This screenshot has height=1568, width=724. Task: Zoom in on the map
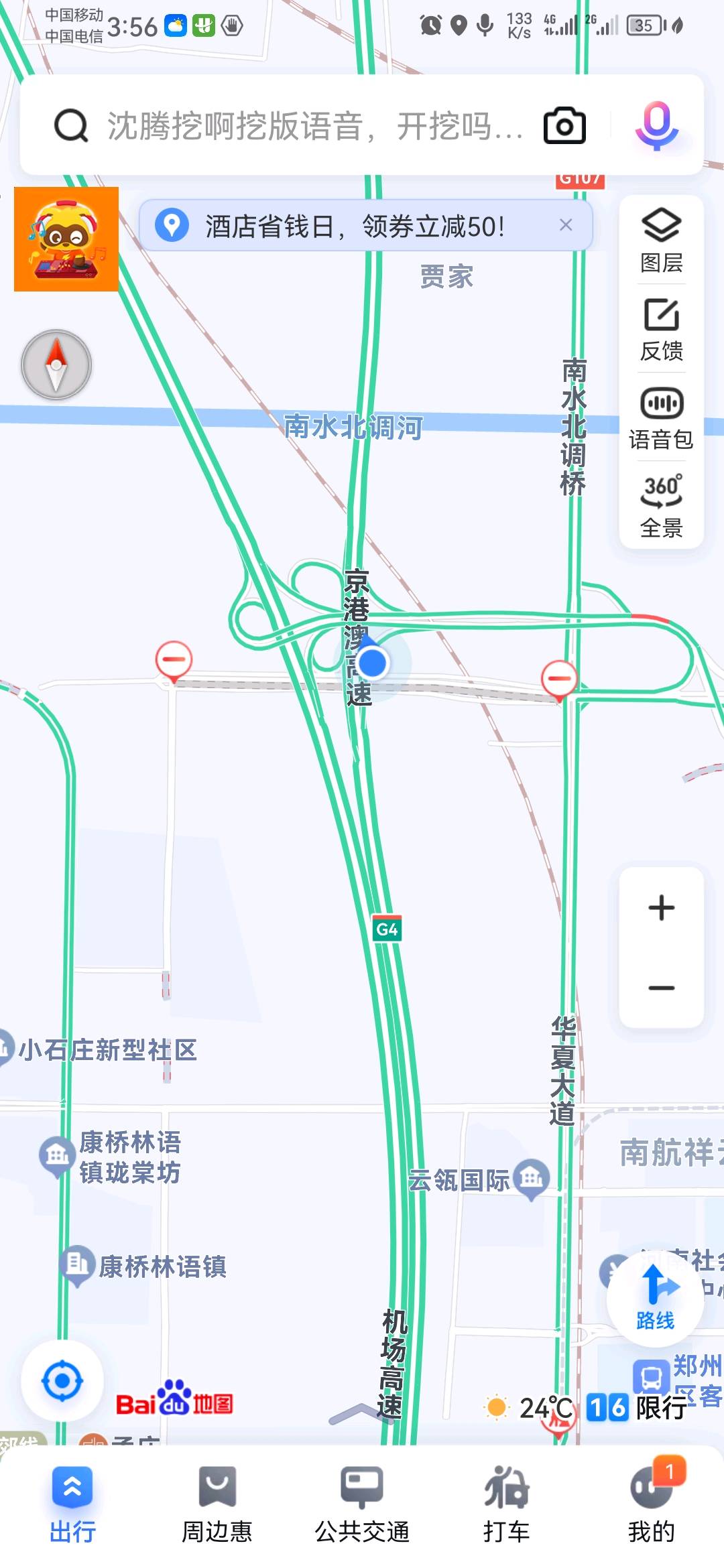[x=661, y=908]
